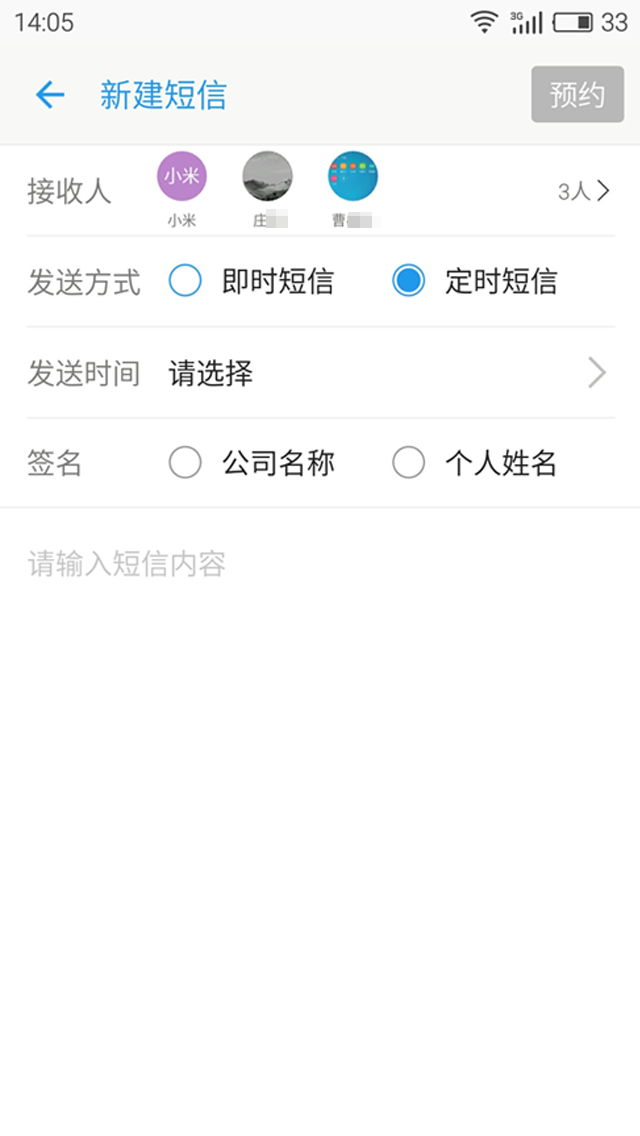The image size is (640, 1136).
Task: Open the 3人 recipients list
Action: [583, 191]
